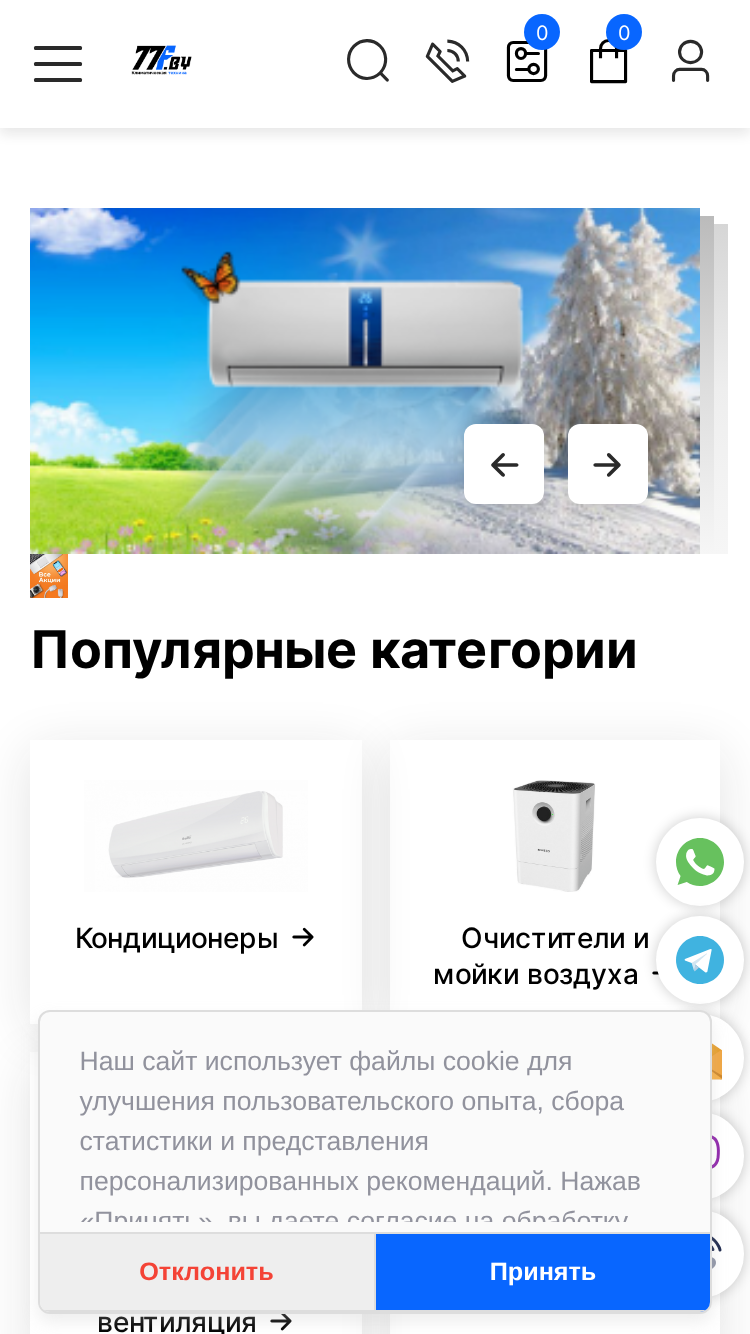The width and height of the screenshot is (750, 1334).
Task: Open the search magnifier icon
Action: coord(368,61)
